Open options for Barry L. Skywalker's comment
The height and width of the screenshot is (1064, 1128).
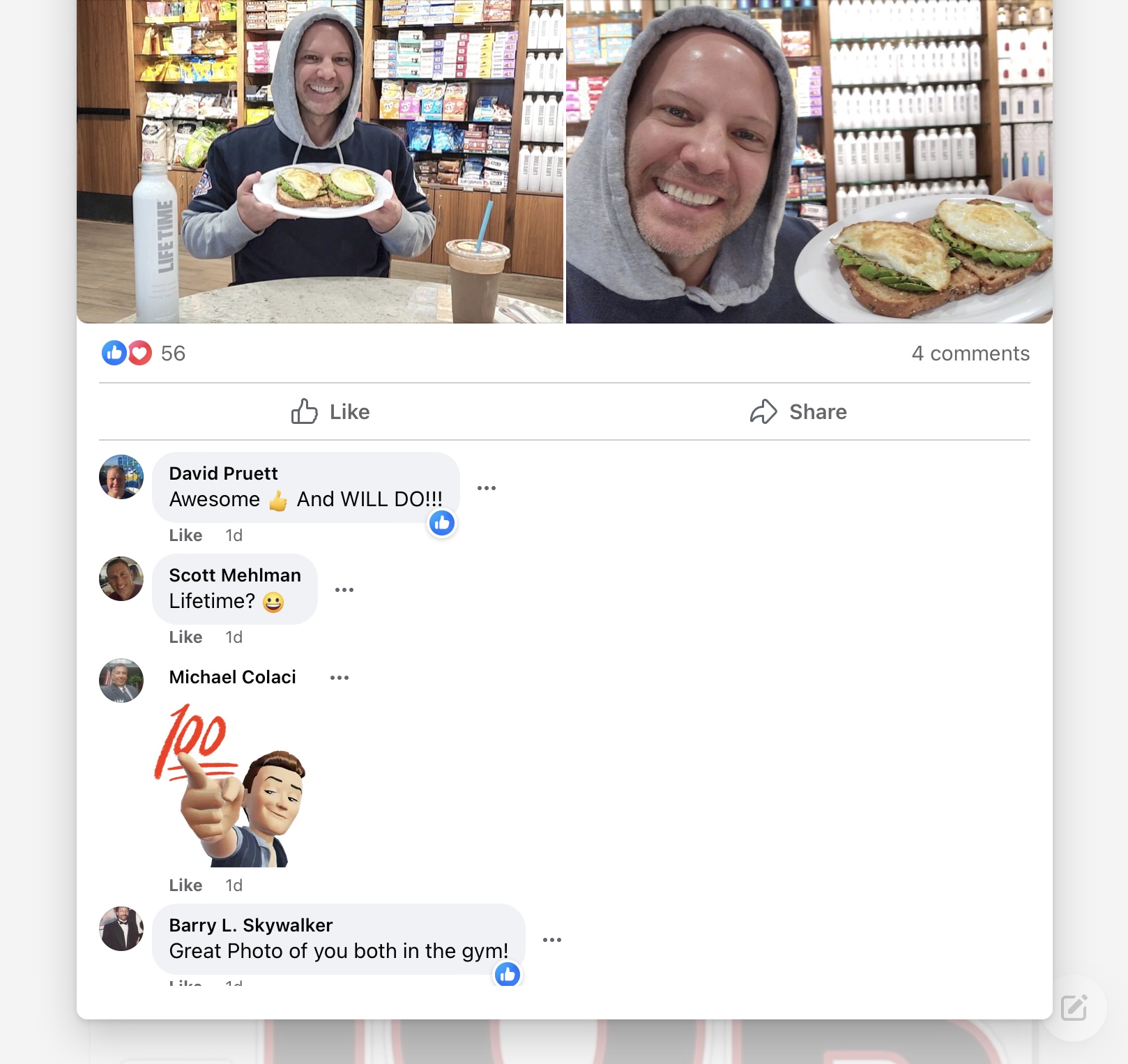pyautogui.click(x=552, y=940)
